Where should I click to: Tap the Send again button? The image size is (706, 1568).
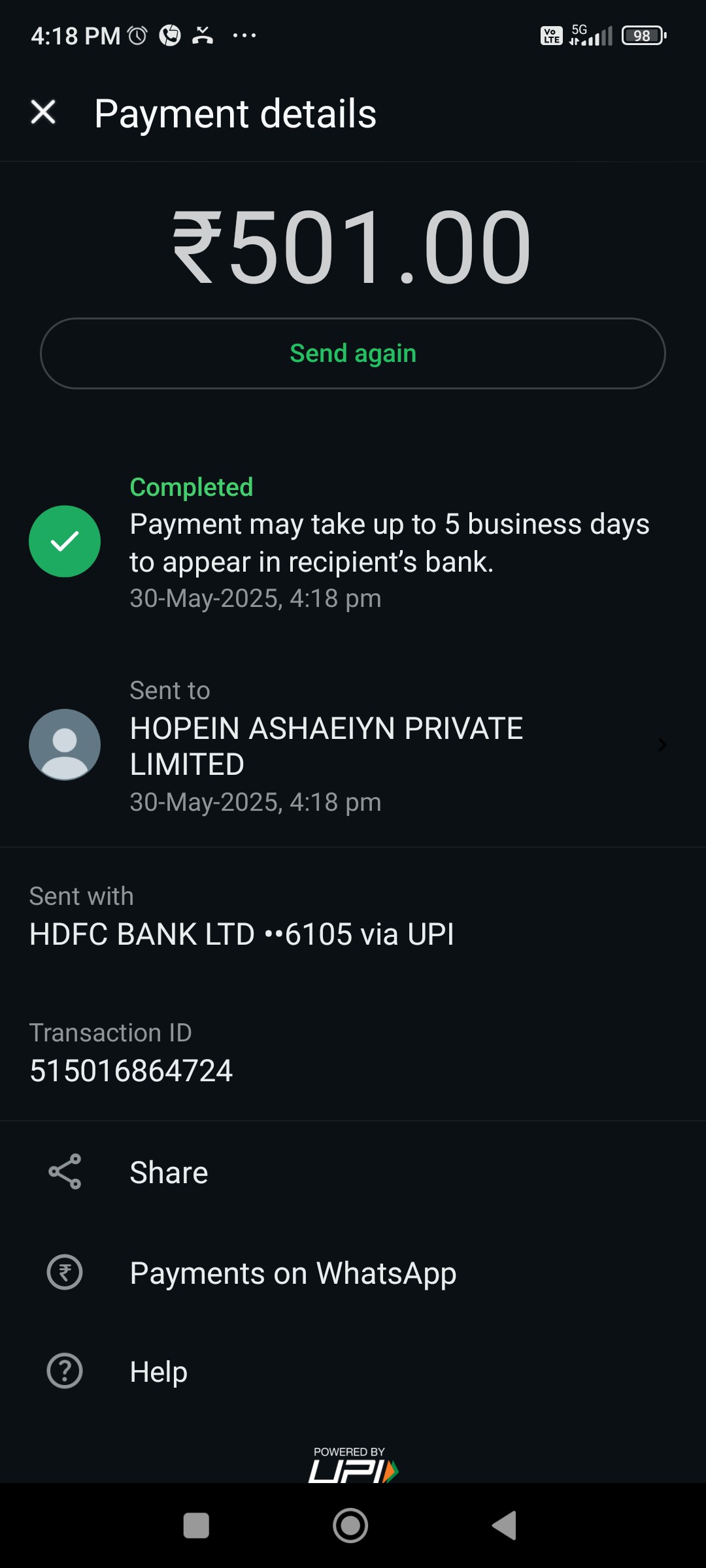[x=353, y=353]
